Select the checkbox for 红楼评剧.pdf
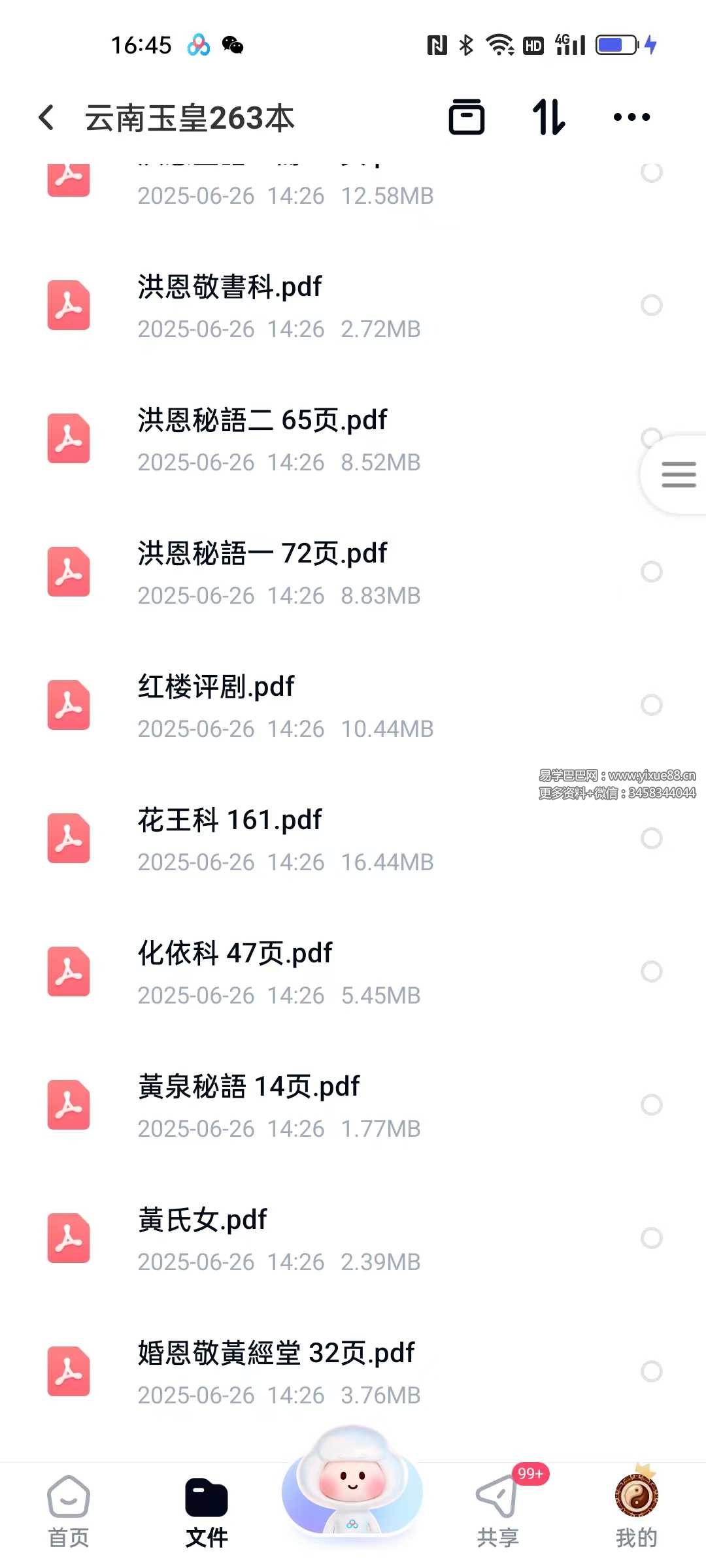This screenshot has height=1568, width=706. 652,705
